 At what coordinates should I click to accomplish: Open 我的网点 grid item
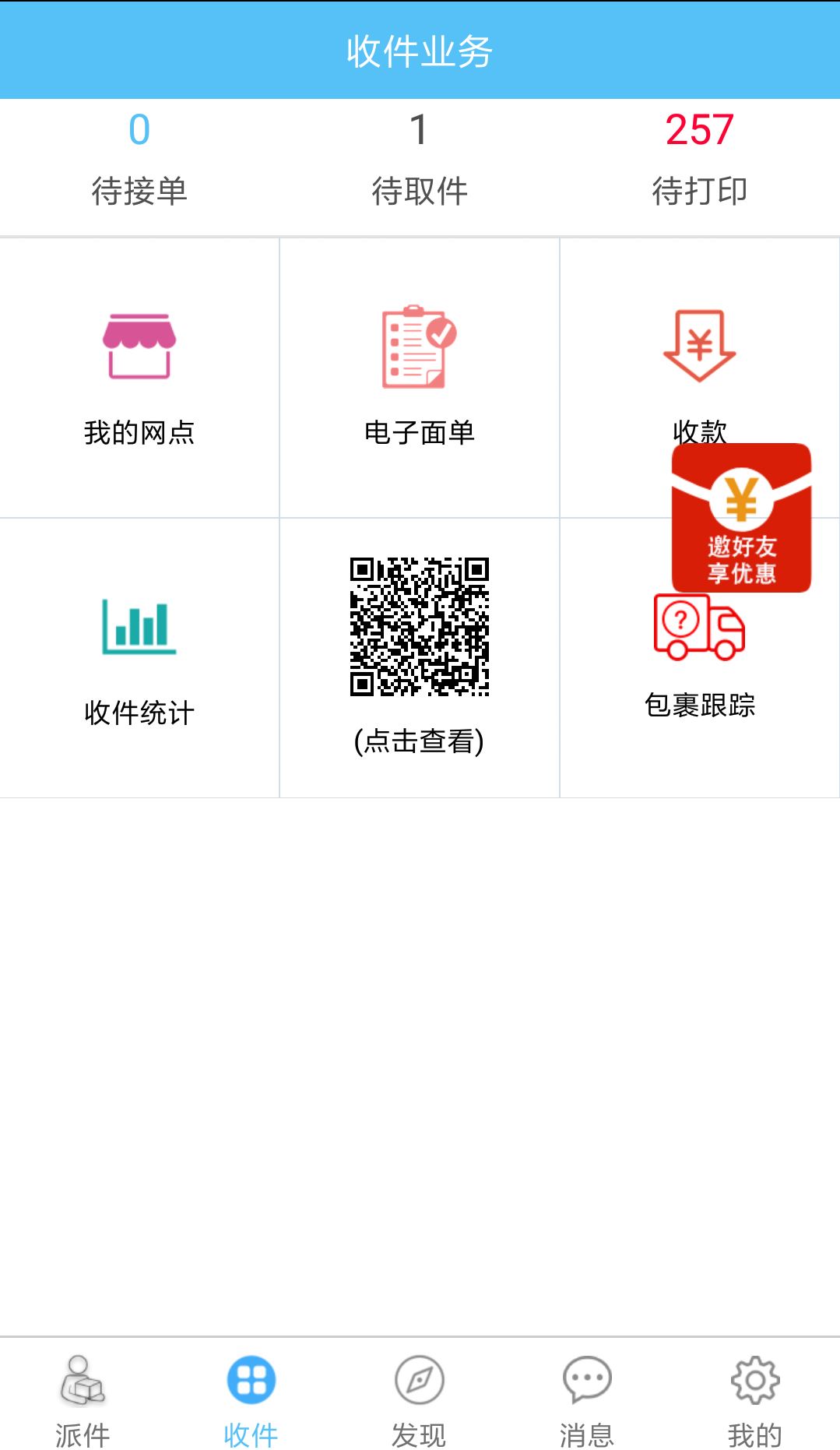click(139, 378)
